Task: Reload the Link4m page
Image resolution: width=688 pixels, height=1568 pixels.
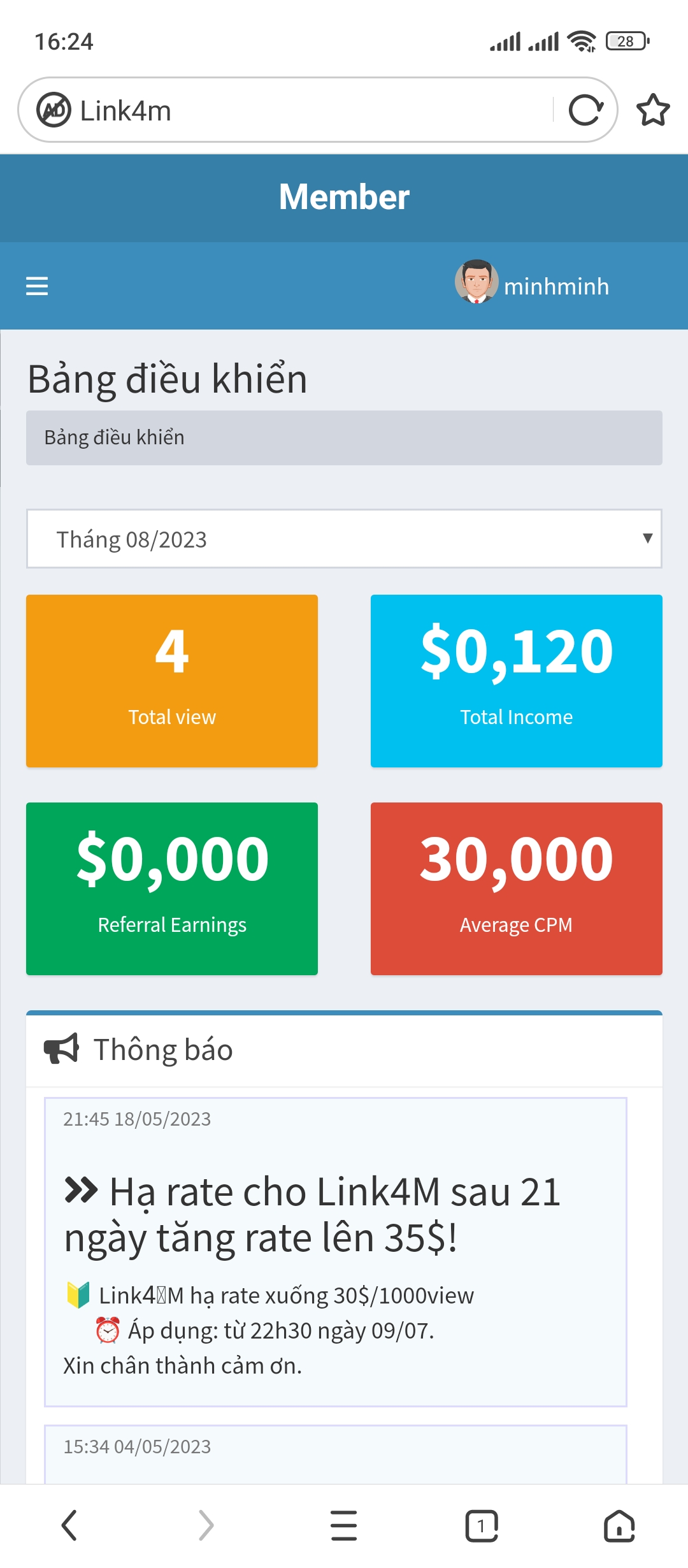Action: point(587,109)
